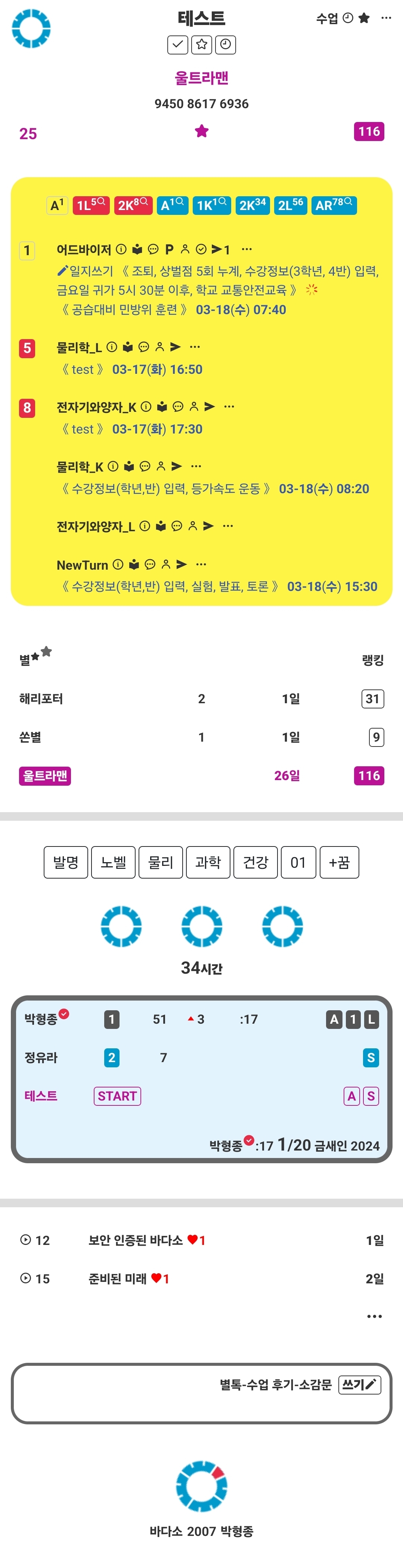The width and height of the screenshot is (403, 1568).
Task: Select the 노벨 category chip
Action: tap(114, 862)
